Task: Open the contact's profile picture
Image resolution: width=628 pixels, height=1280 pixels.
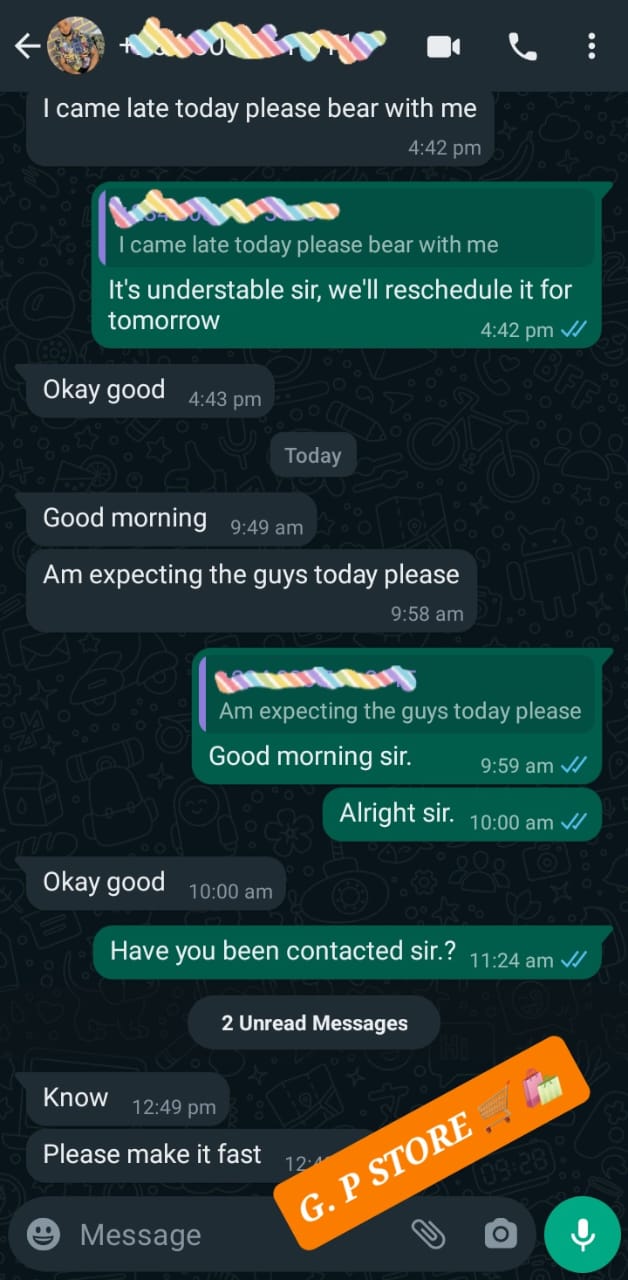Action: [x=75, y=46]
